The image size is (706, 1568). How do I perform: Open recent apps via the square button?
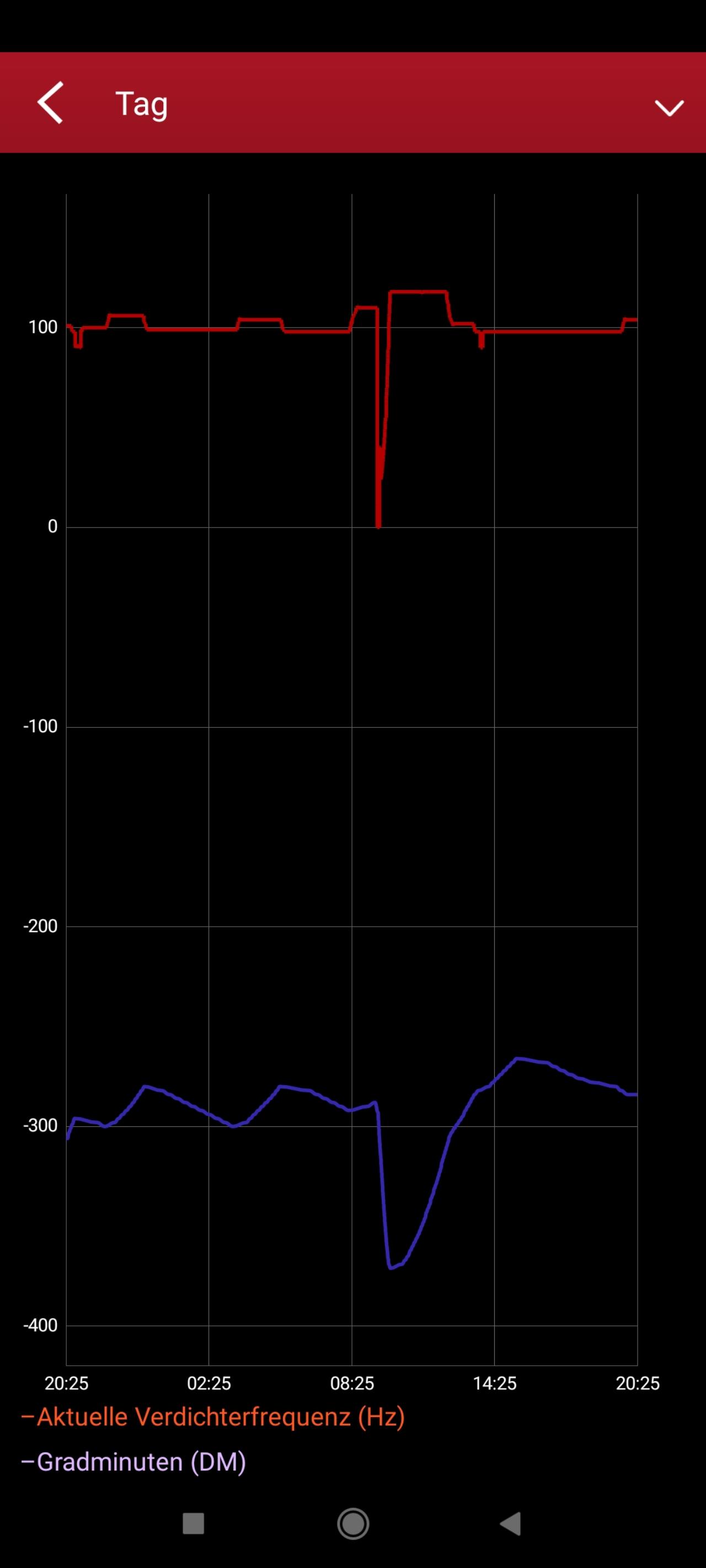click(193, 1523)
